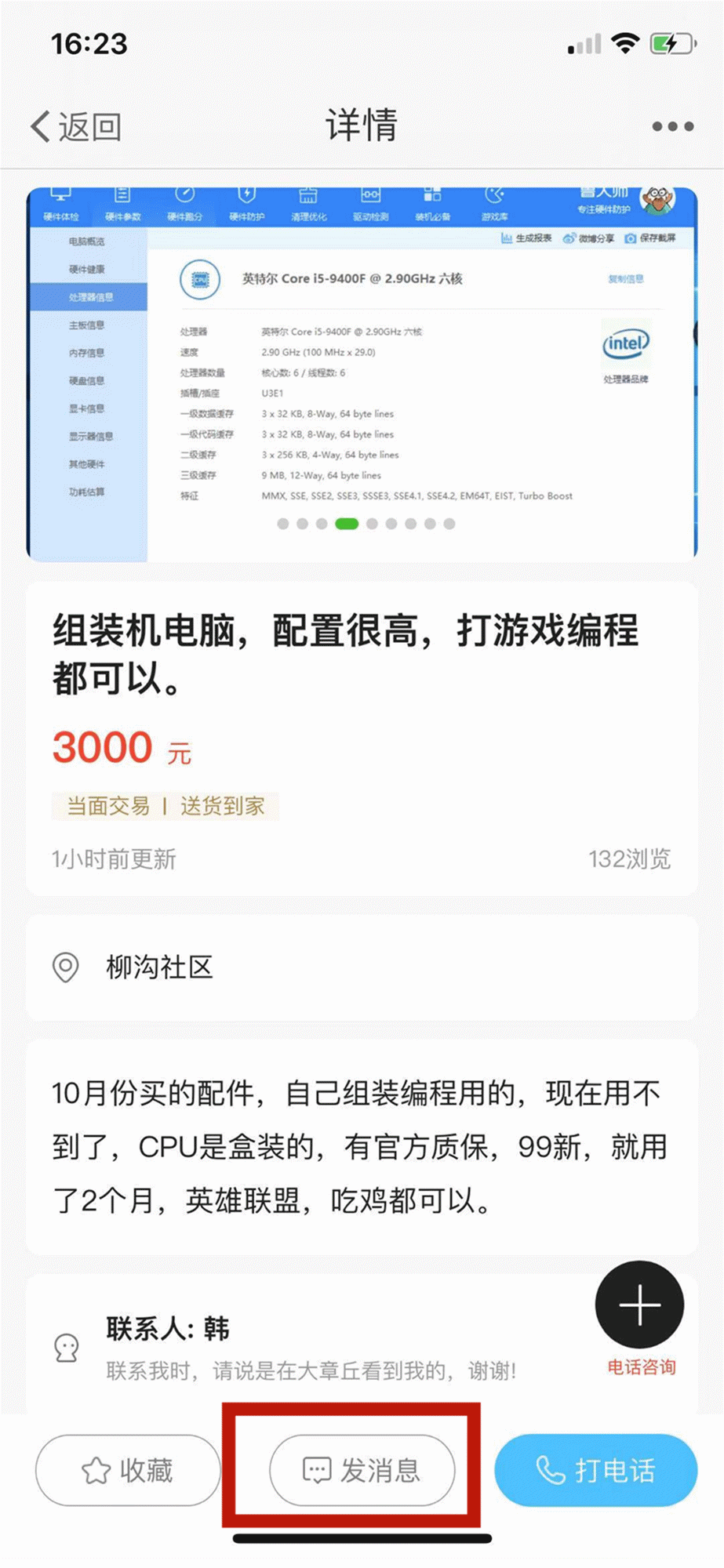Image resolution: width=724 pixels, height=1568 pixels.
Task: Send a message via 发消息
Action: 362,1470
